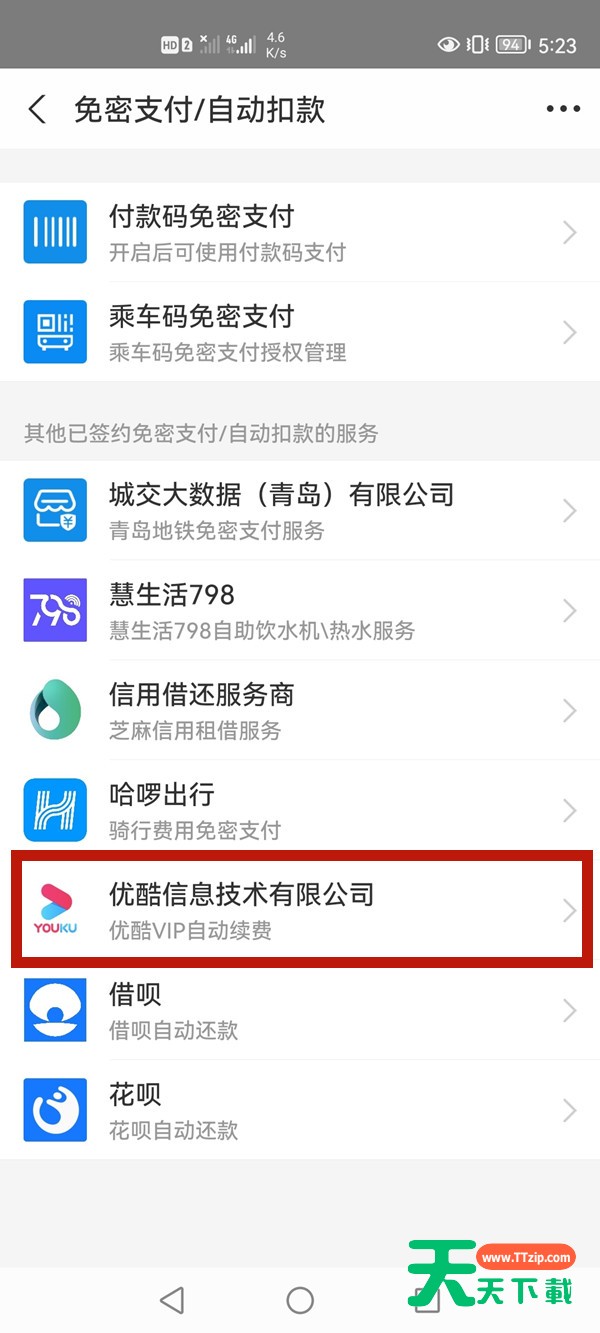
Task: Open 哈啰出行 password-free payment
Action: [x=300, y=810]
